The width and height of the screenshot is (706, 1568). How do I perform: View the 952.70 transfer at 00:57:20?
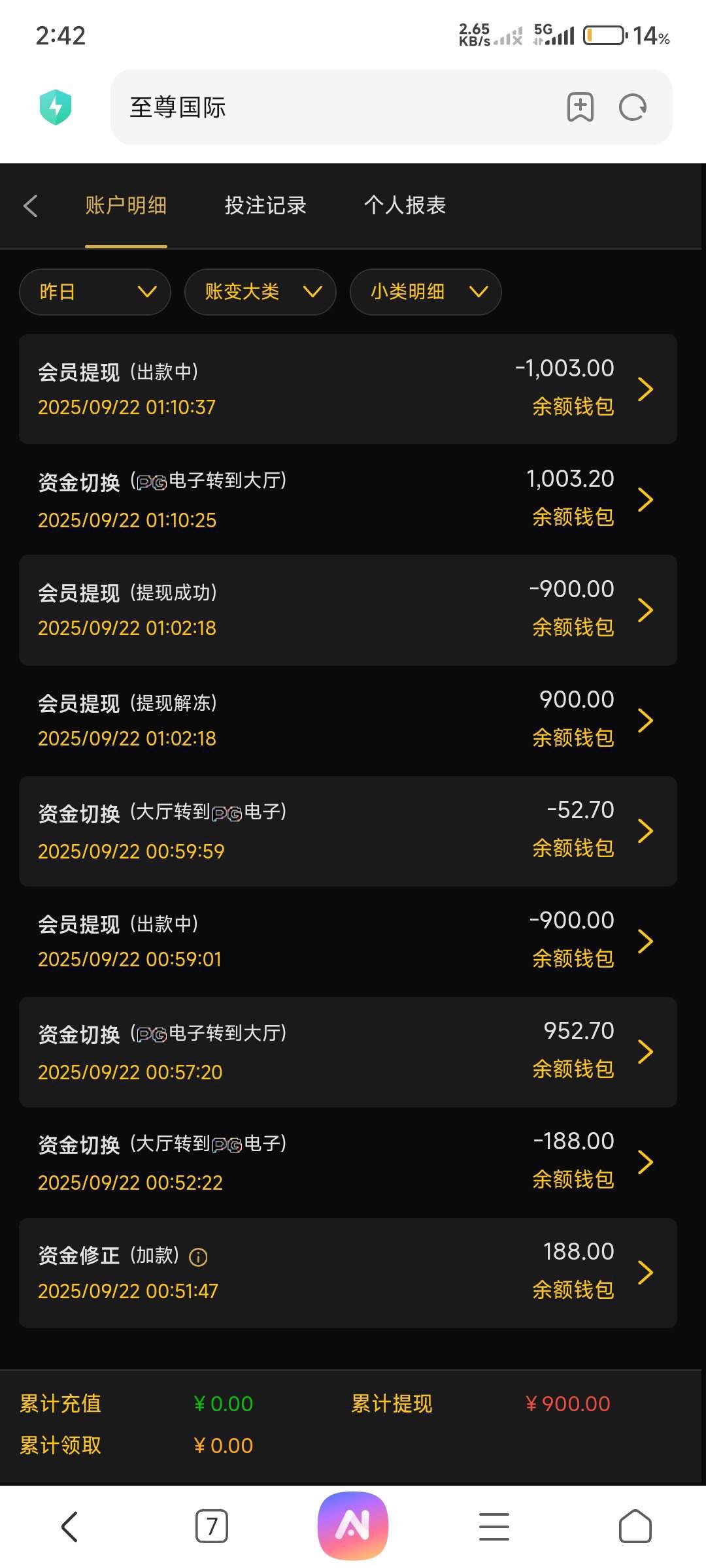(348, 1052)
